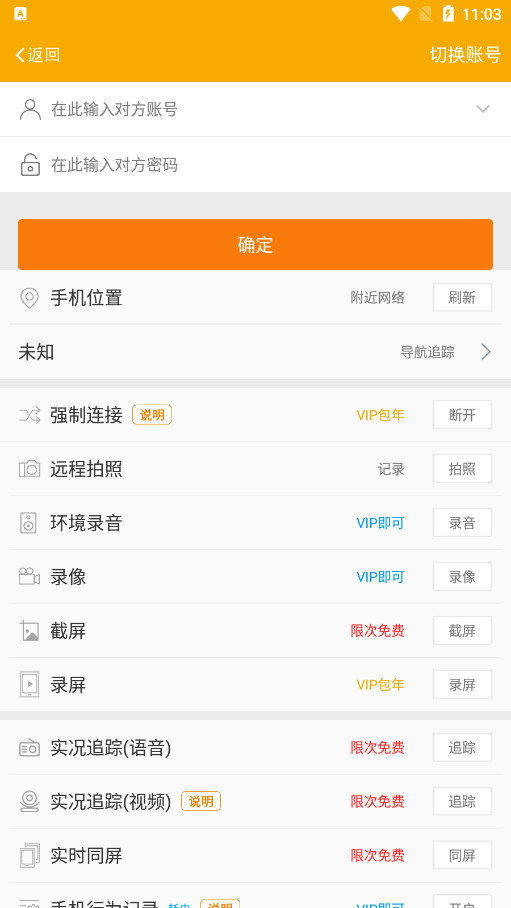Focus the 在此输入对方密码 password field
511x908 pixels.
click(x=256, y=164)
